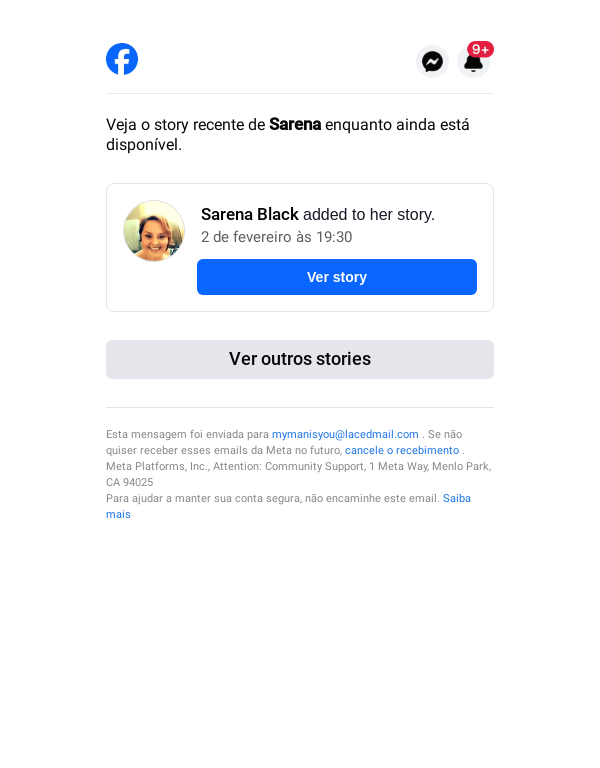Viewport: 600px width, 768px height.
Task: Open the Sarena Black name link
Action: click(x=250, y=214)
